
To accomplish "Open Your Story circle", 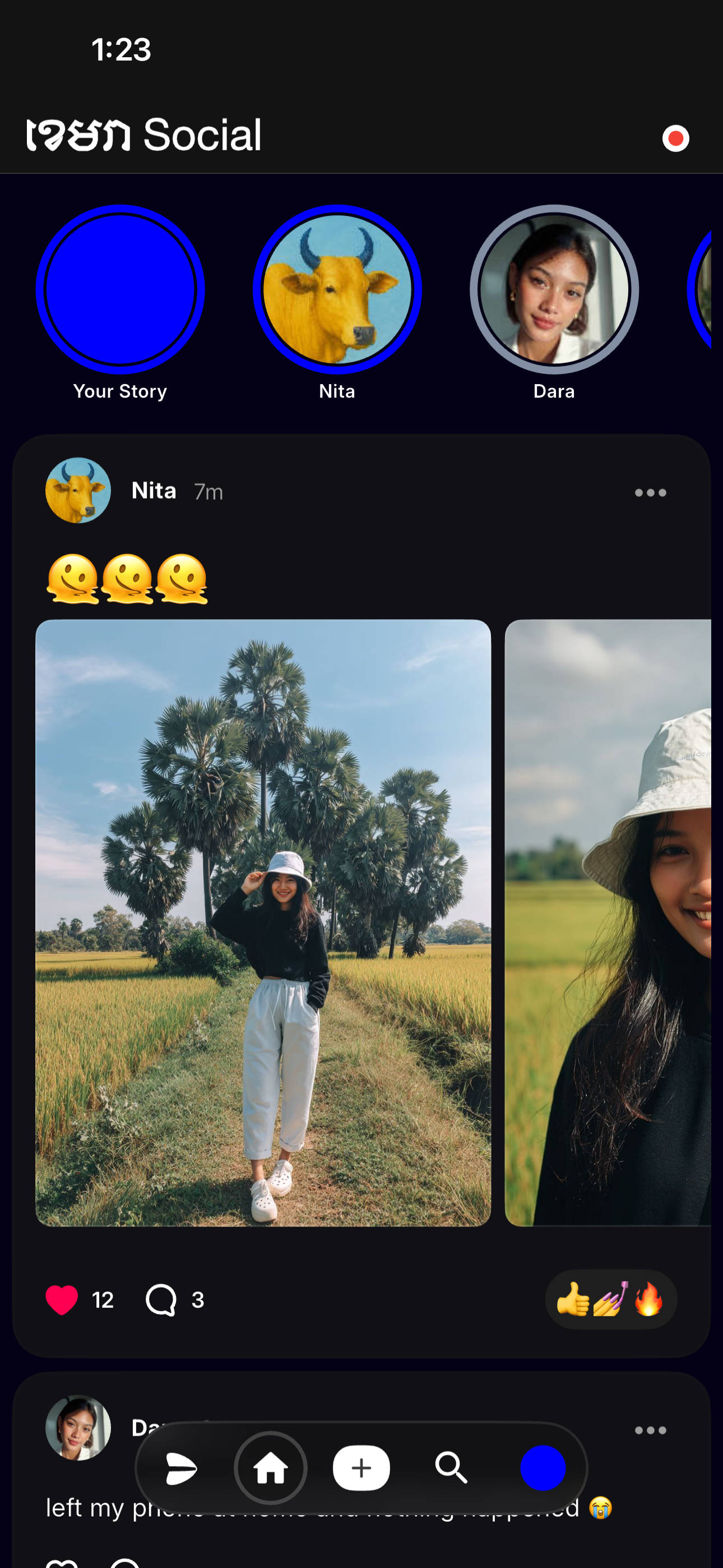I will (x=121, y=289).
